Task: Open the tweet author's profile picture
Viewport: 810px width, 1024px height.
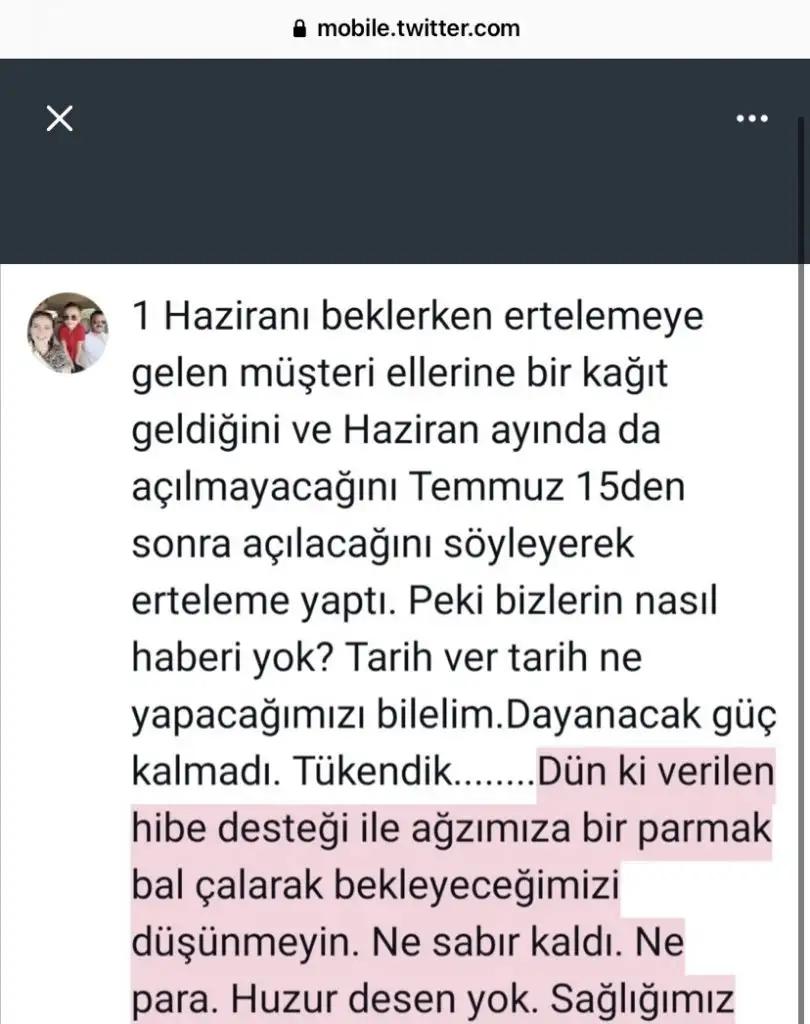Action: point(68,333)
